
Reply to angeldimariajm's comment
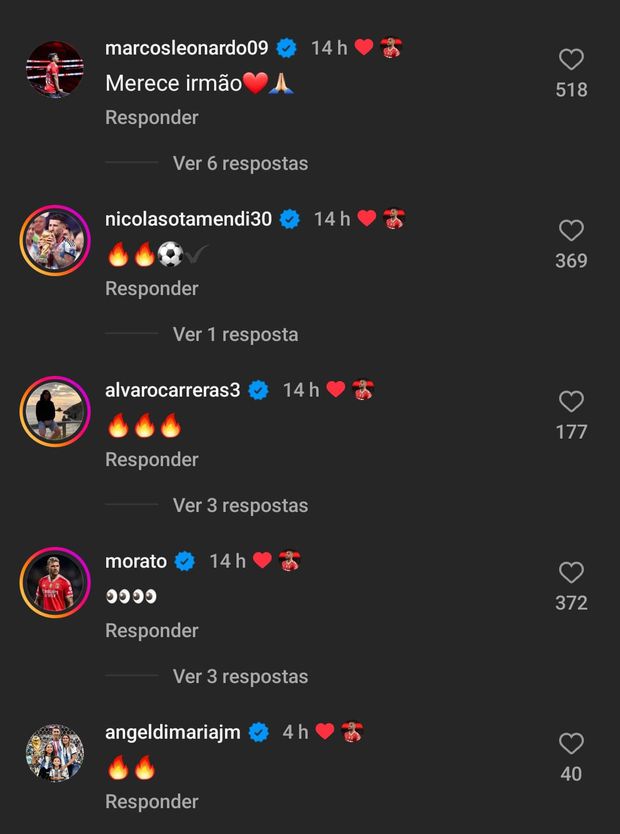click(152, 801)
